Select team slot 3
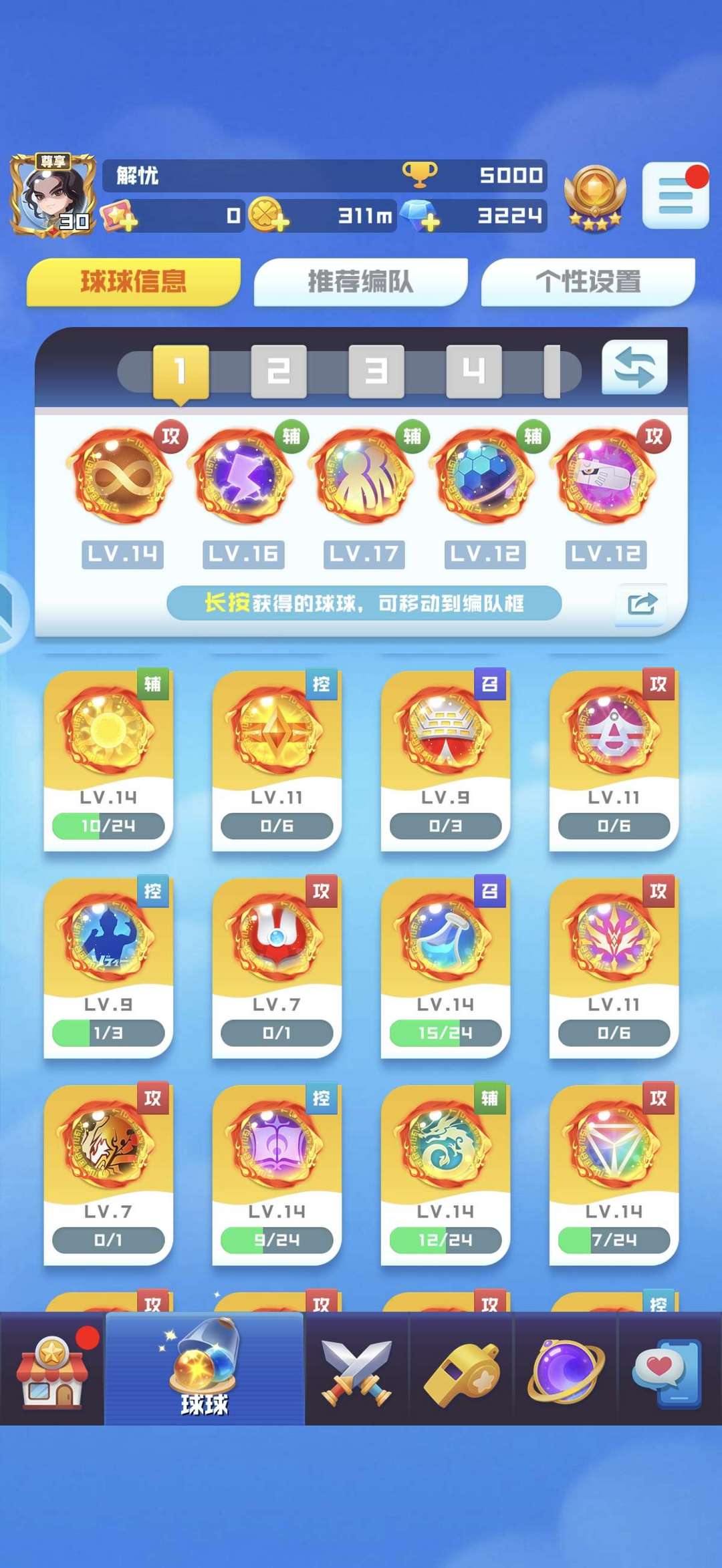This screenshot has height=1568, width=722. (x=376, y=371)
